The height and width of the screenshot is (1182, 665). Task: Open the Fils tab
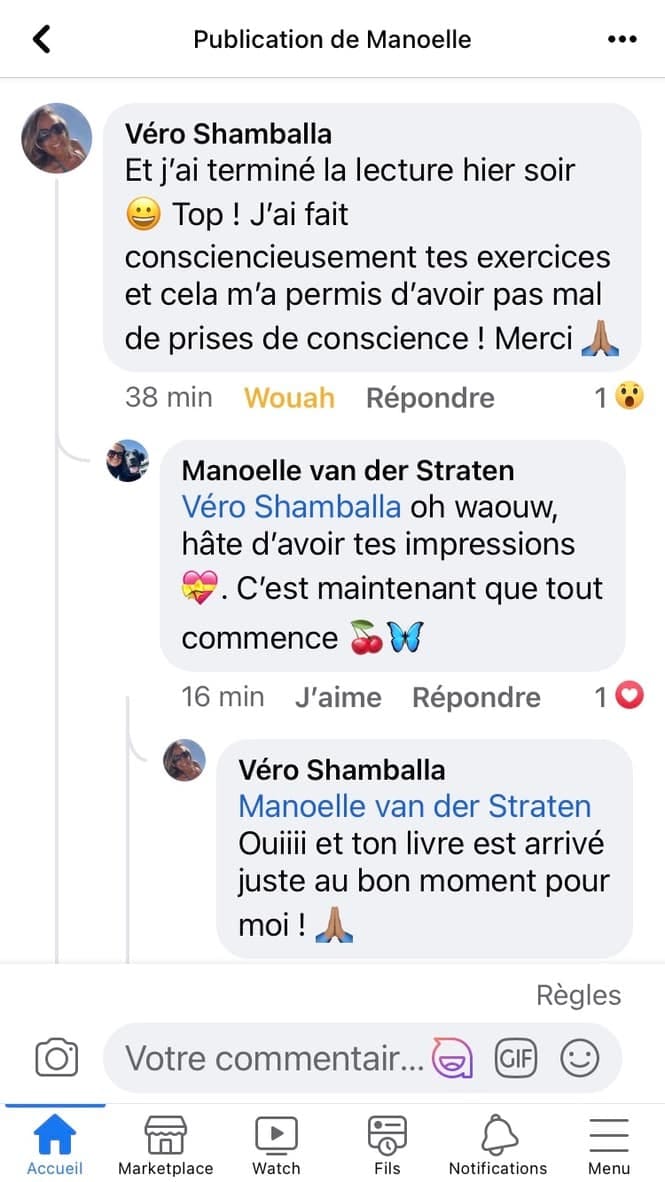click(387, 1144)
